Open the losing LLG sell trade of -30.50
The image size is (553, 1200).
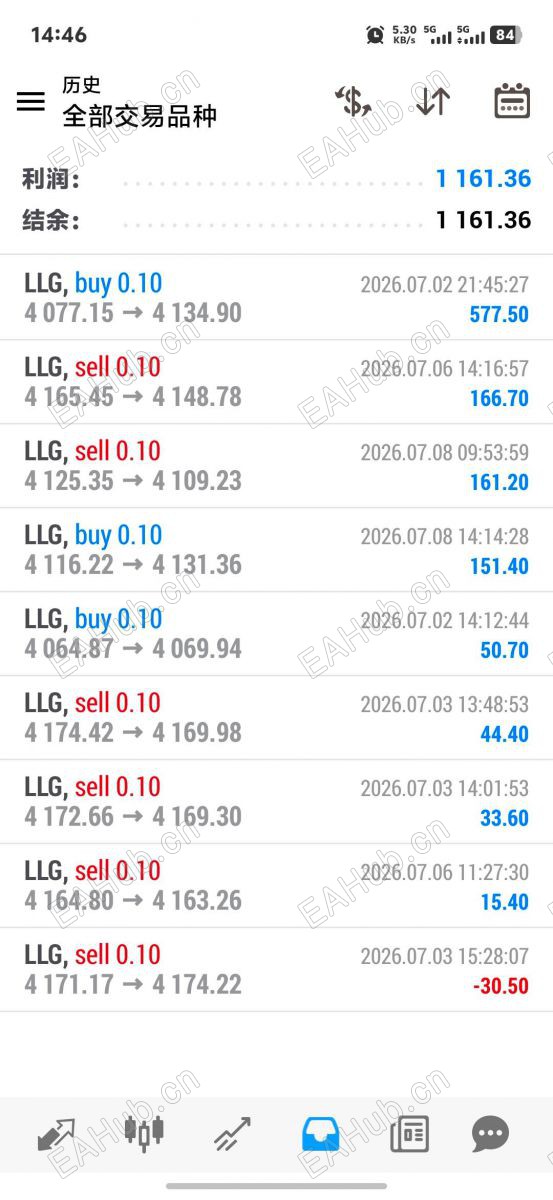coord(276,970)
